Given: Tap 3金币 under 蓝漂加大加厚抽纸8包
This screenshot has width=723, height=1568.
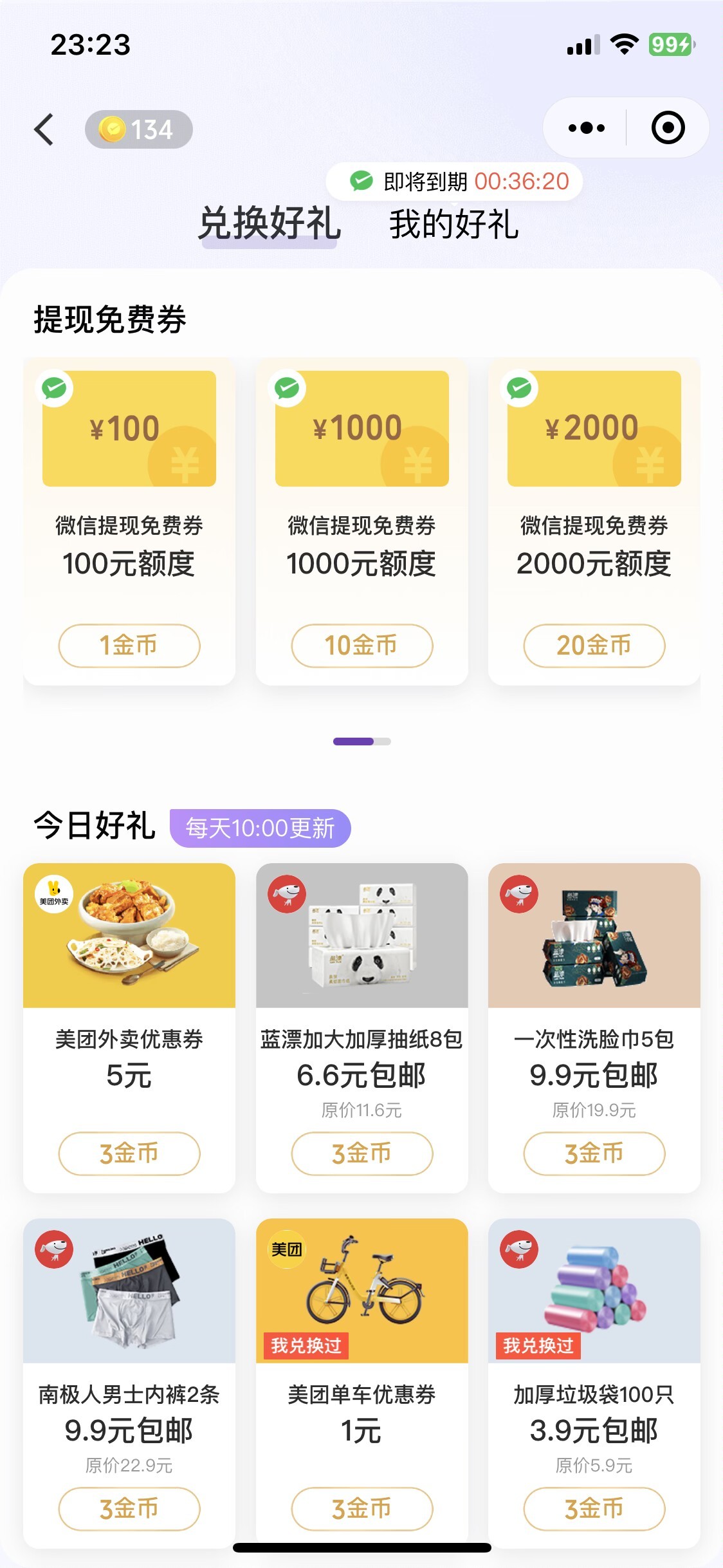Looking at the screenshot, I should tap(361, 1153).
